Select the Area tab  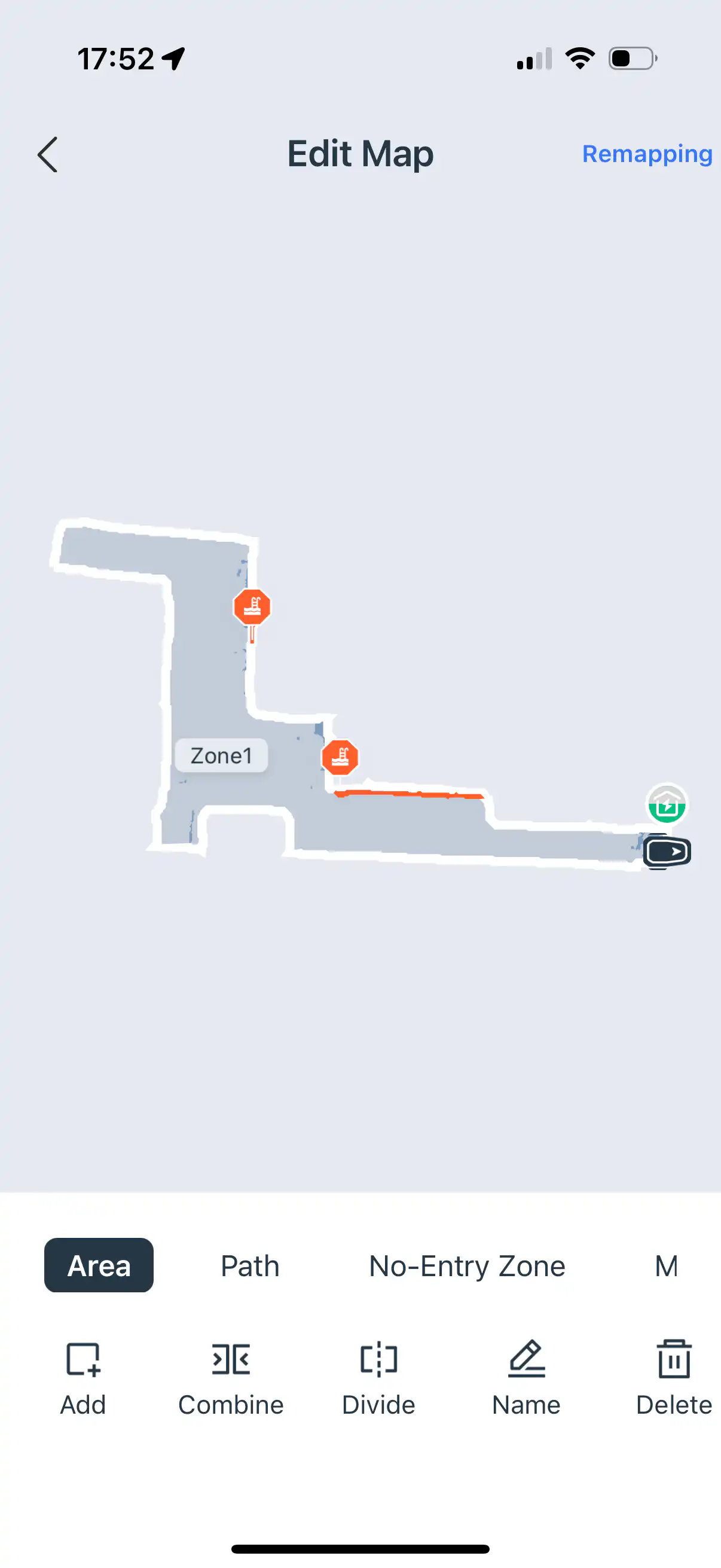tap(99, 1265)
